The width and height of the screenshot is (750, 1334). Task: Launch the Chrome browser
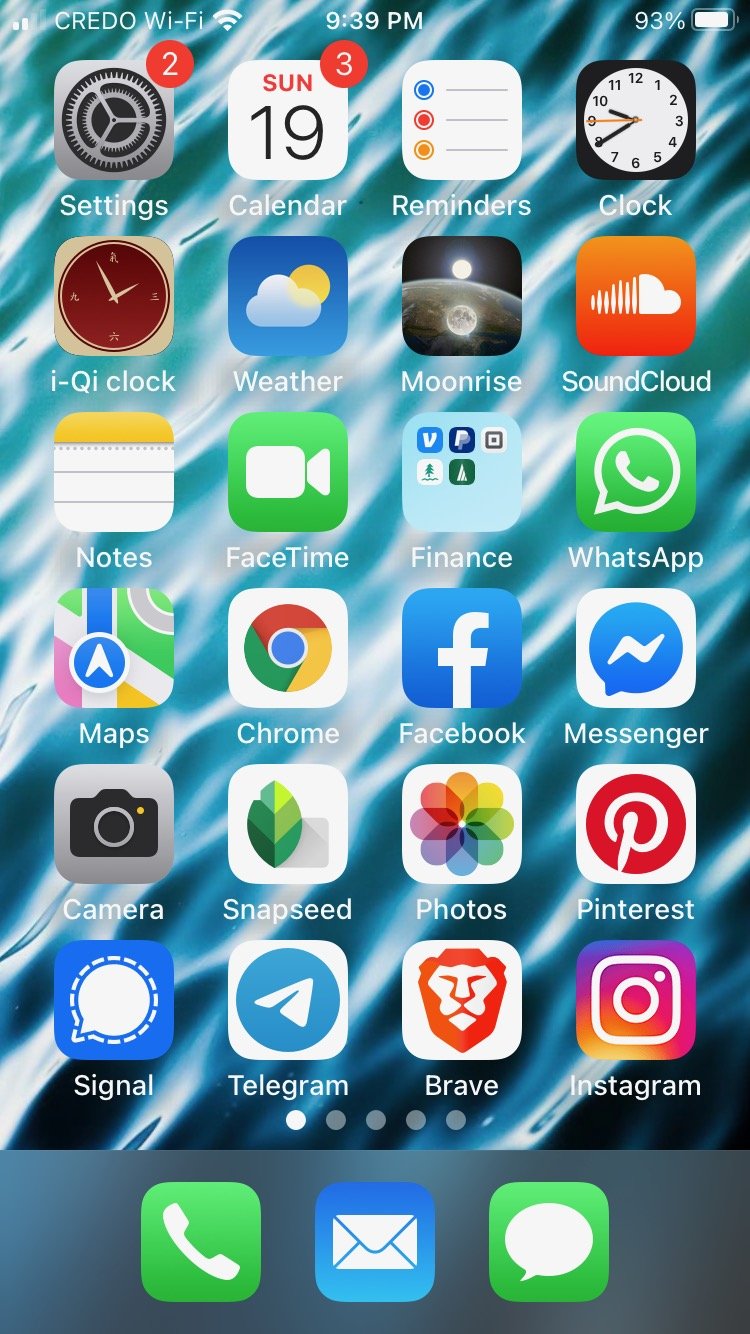tap(288, 648)
